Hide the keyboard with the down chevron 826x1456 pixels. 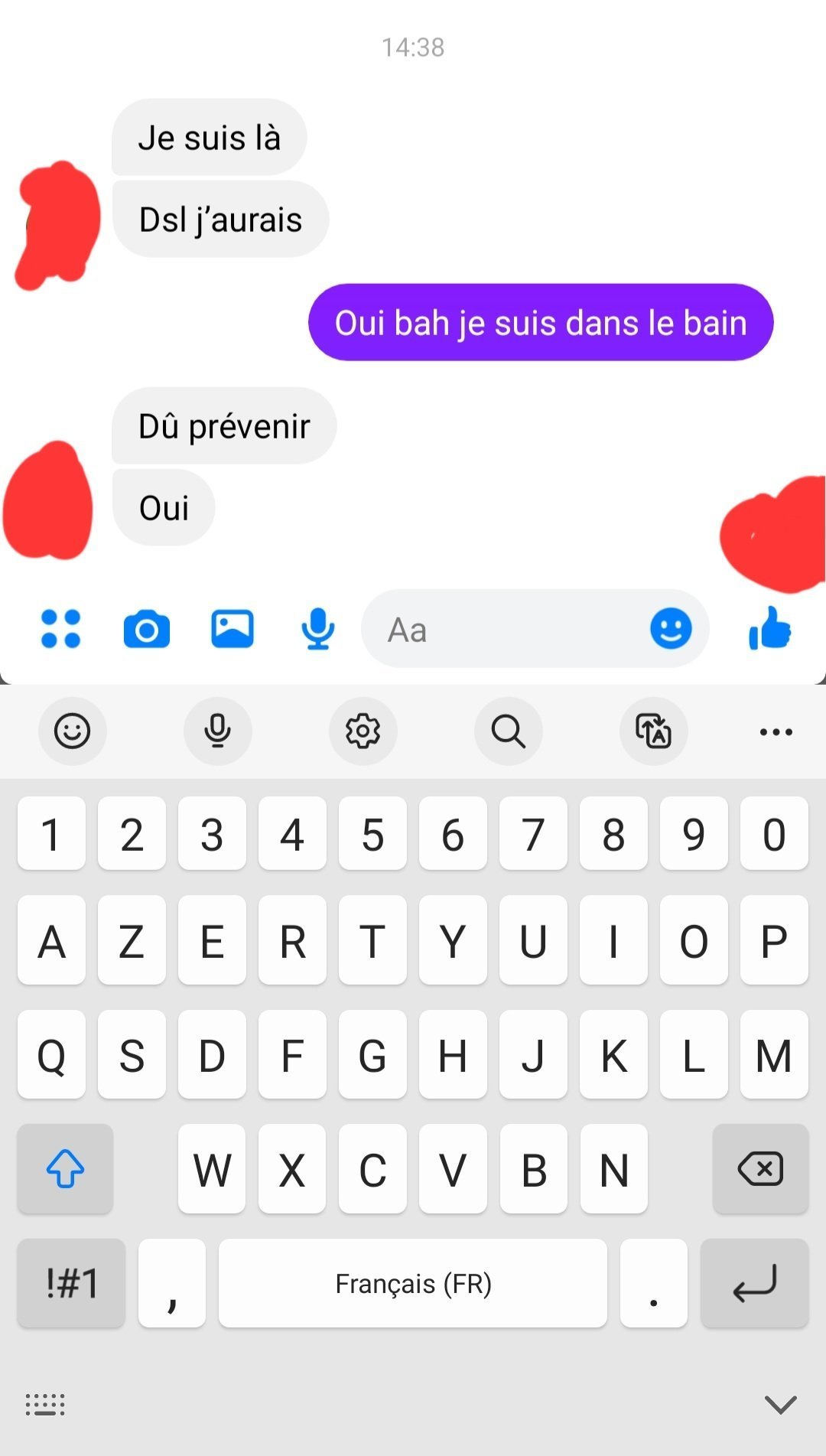[780, 1404]
